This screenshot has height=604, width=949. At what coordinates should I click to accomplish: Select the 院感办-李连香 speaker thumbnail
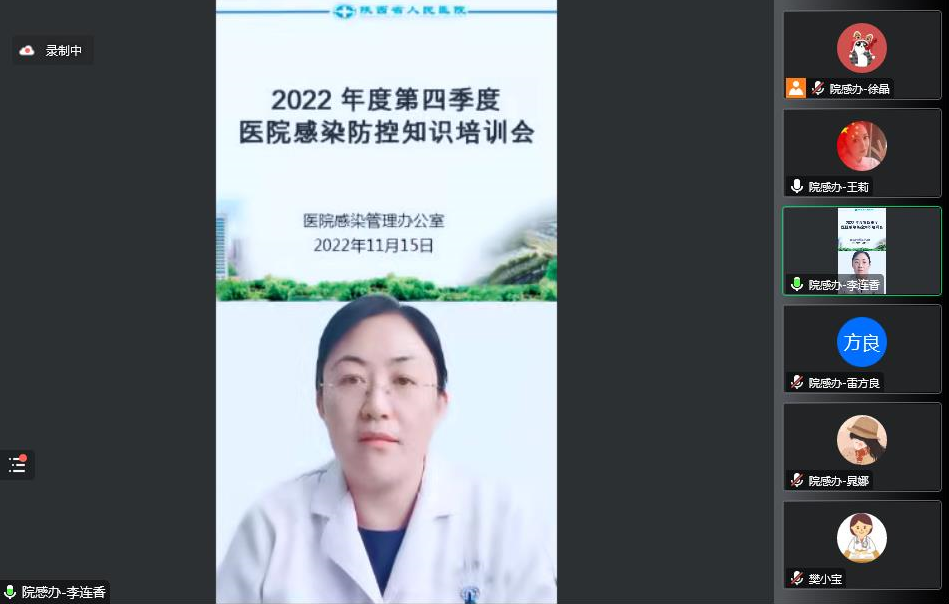click(x=861, y=250)
